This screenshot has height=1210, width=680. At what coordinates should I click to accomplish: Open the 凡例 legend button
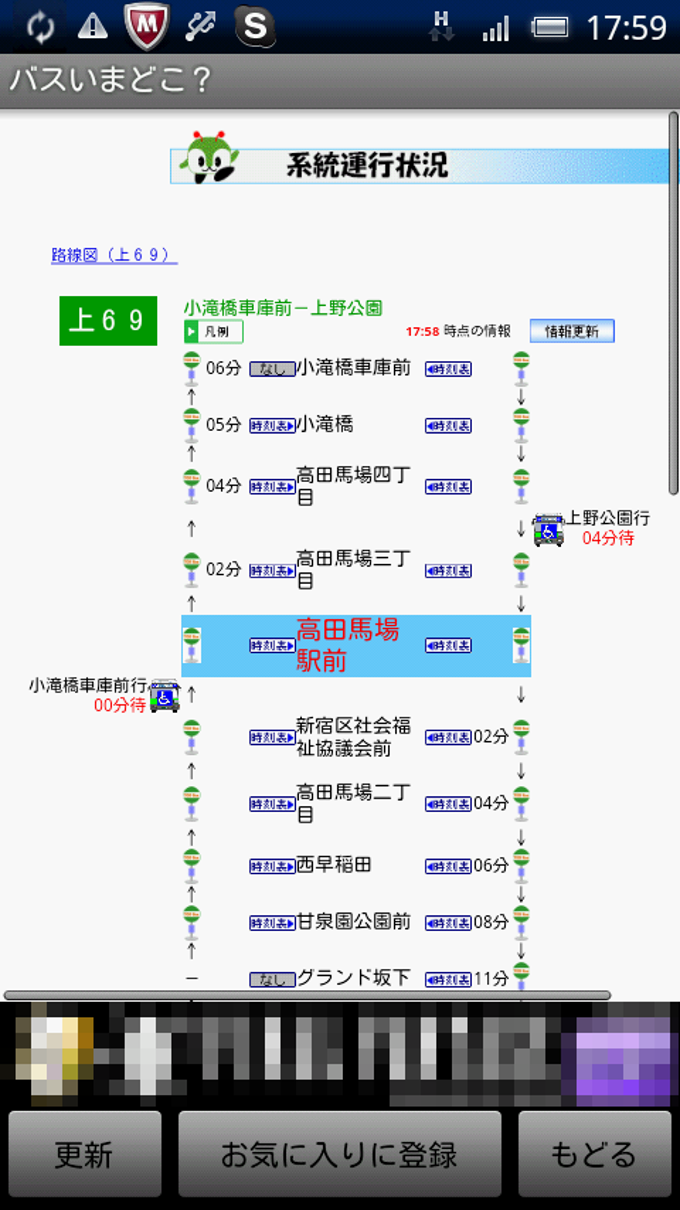click(213, 331)
